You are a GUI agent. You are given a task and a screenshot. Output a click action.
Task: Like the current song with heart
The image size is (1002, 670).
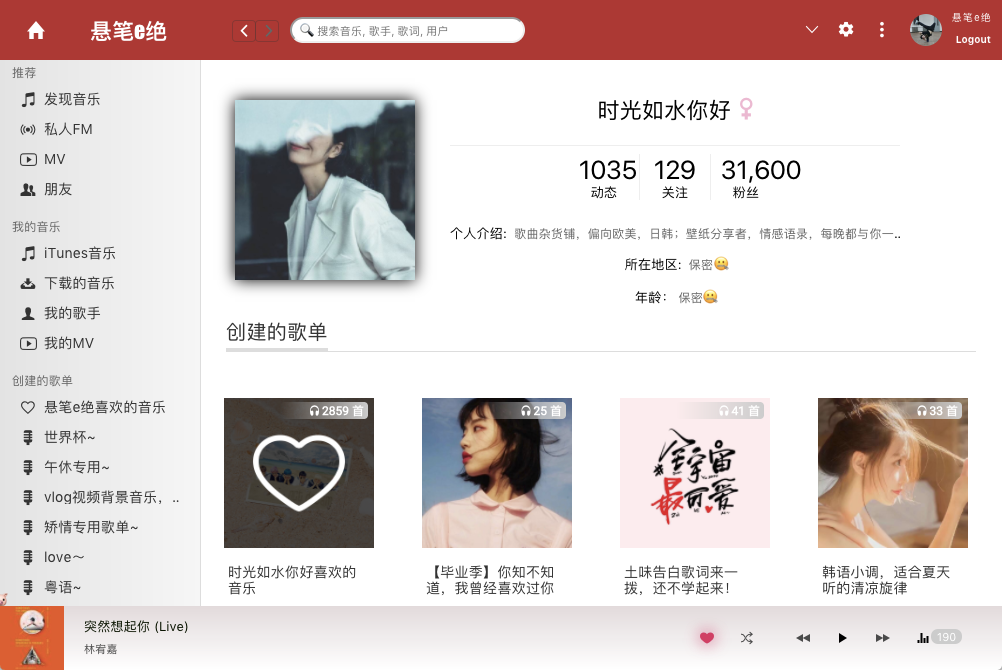click(x=707, y=638)
